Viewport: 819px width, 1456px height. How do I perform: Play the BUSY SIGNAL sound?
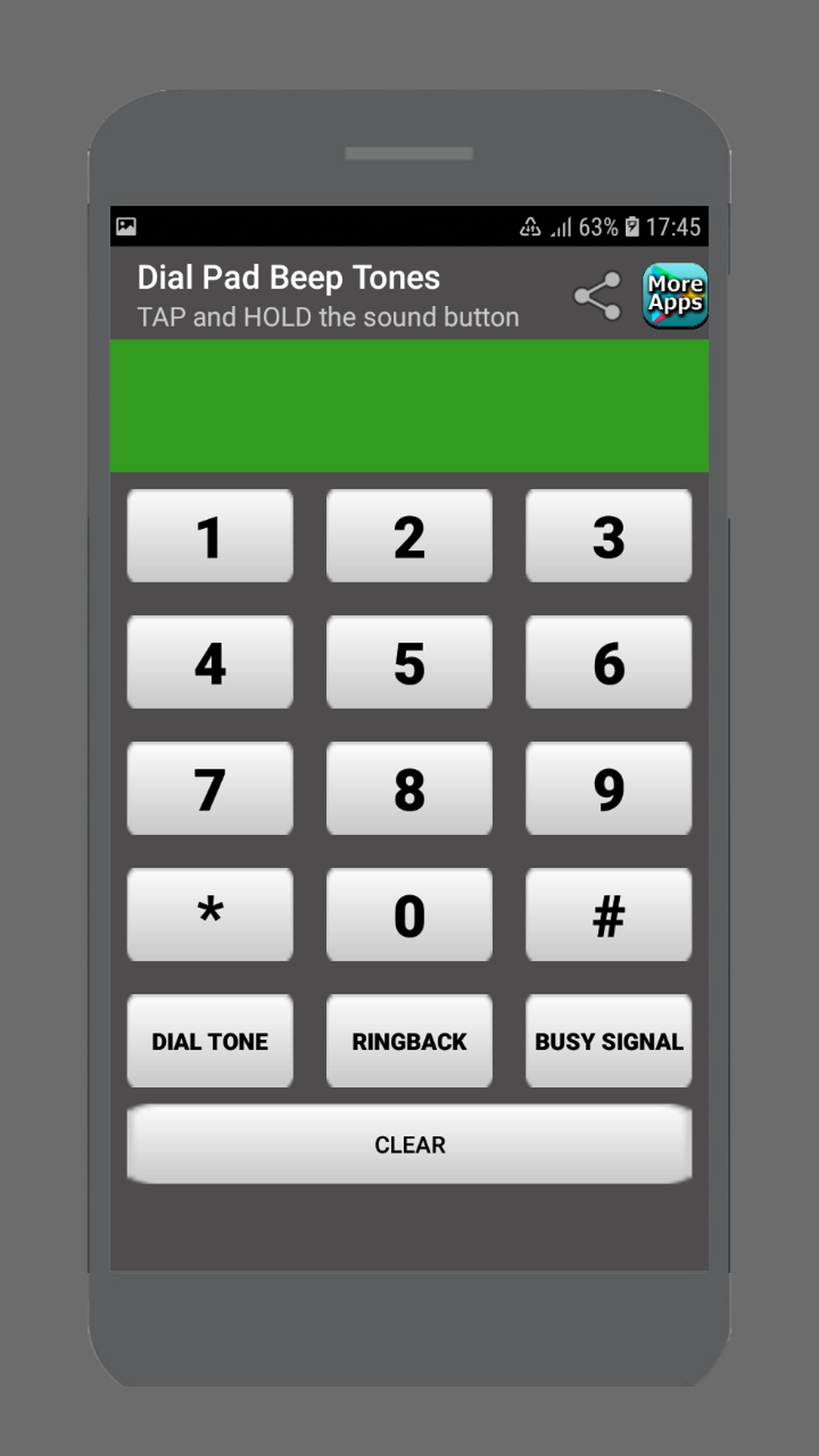(x=608, y=1041)
